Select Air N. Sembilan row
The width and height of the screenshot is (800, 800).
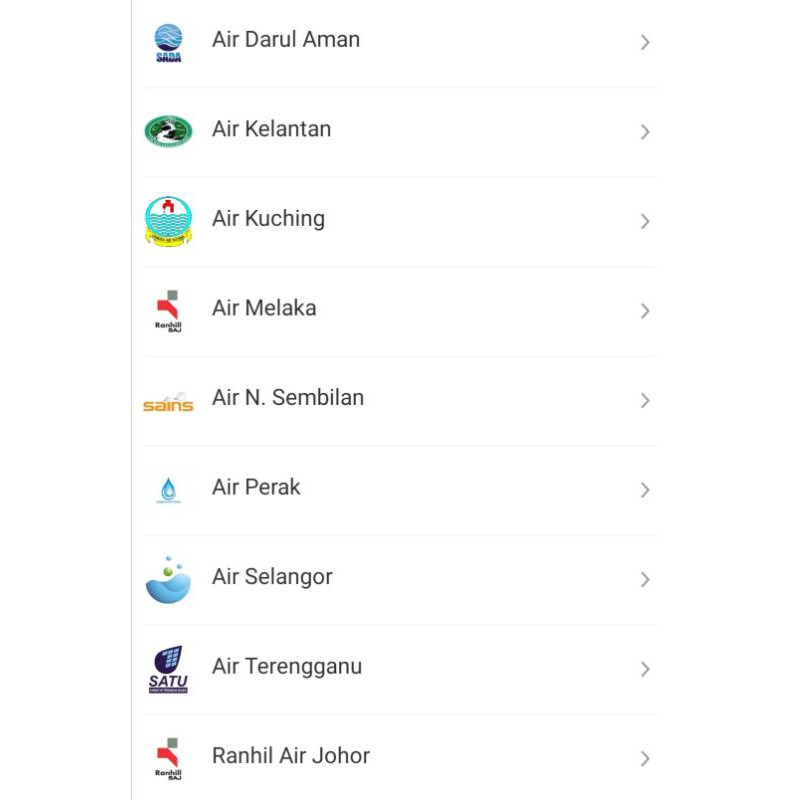click(288, 398)
